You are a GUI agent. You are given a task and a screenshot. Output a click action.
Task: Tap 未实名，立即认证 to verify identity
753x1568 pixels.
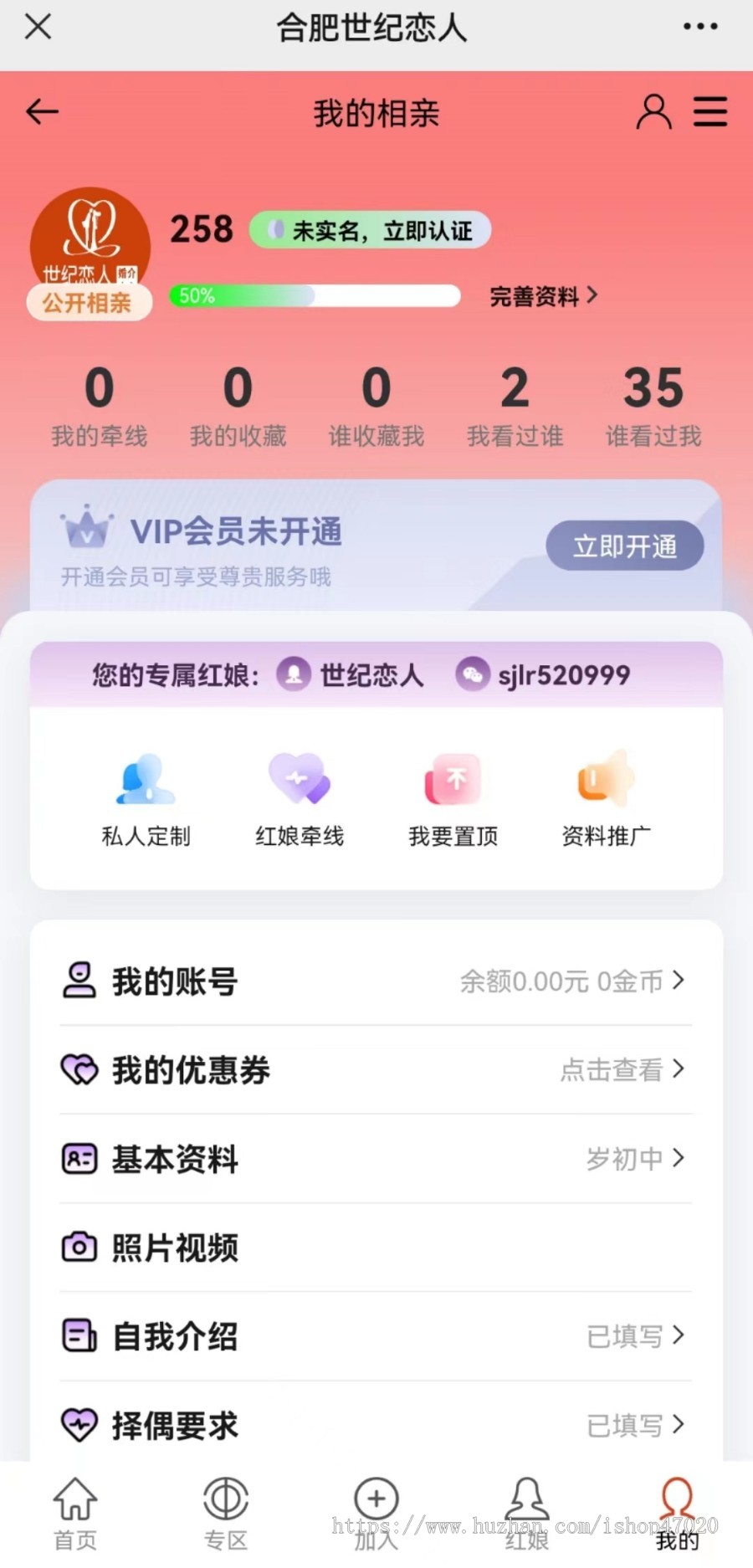click(370, 230)
